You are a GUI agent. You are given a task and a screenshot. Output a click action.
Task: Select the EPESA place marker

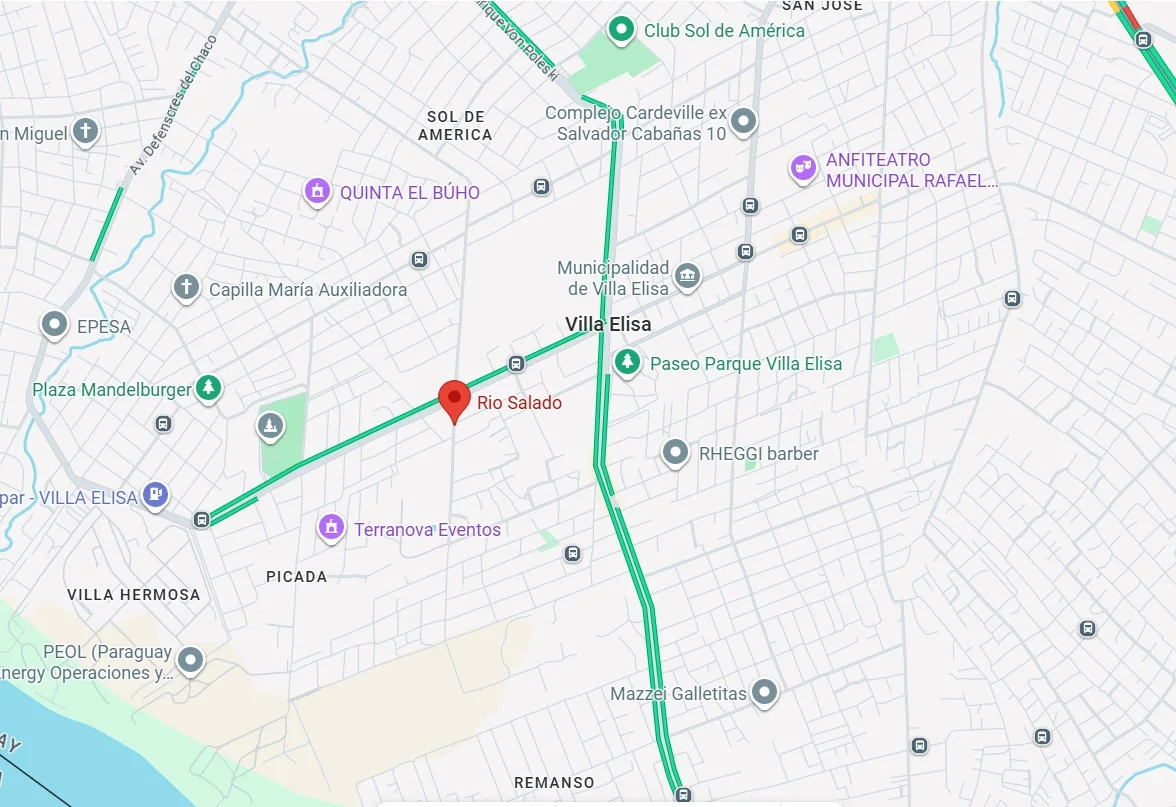tap(53, 324)
